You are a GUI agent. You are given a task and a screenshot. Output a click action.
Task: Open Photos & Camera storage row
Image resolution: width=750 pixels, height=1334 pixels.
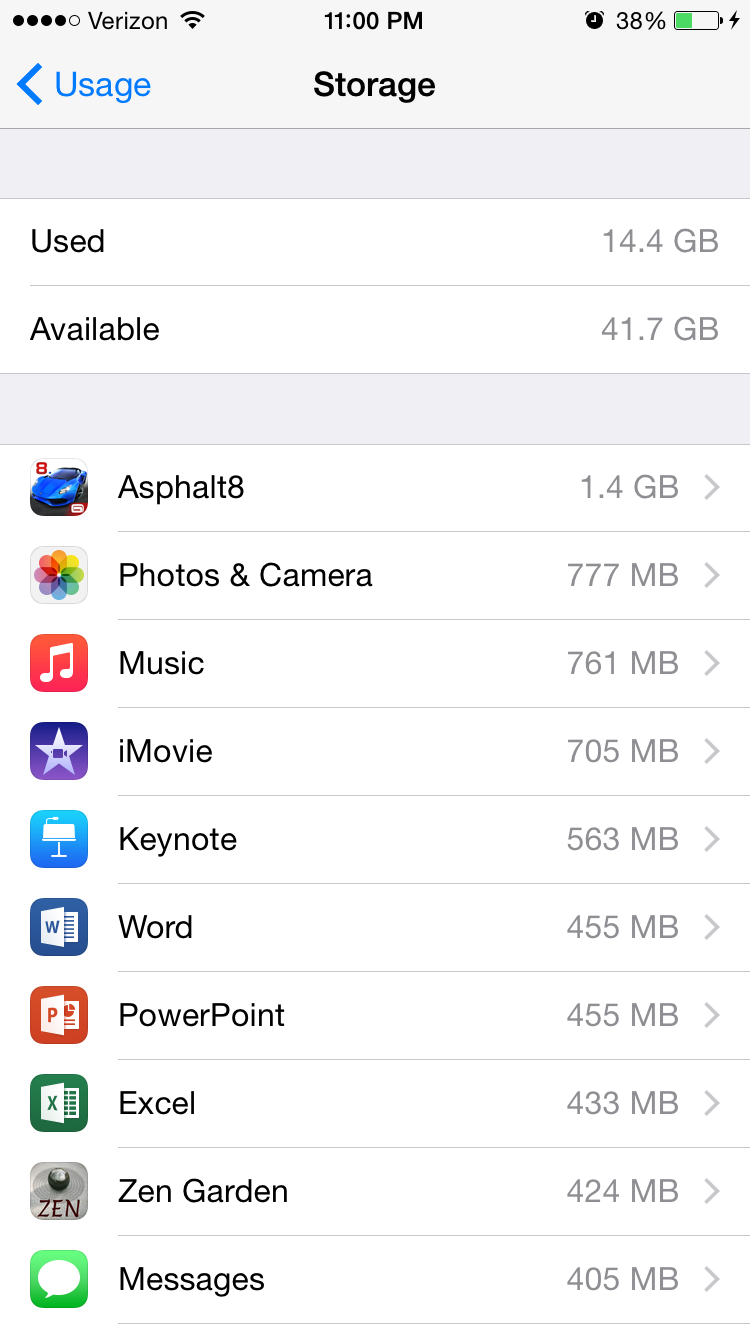375,576
